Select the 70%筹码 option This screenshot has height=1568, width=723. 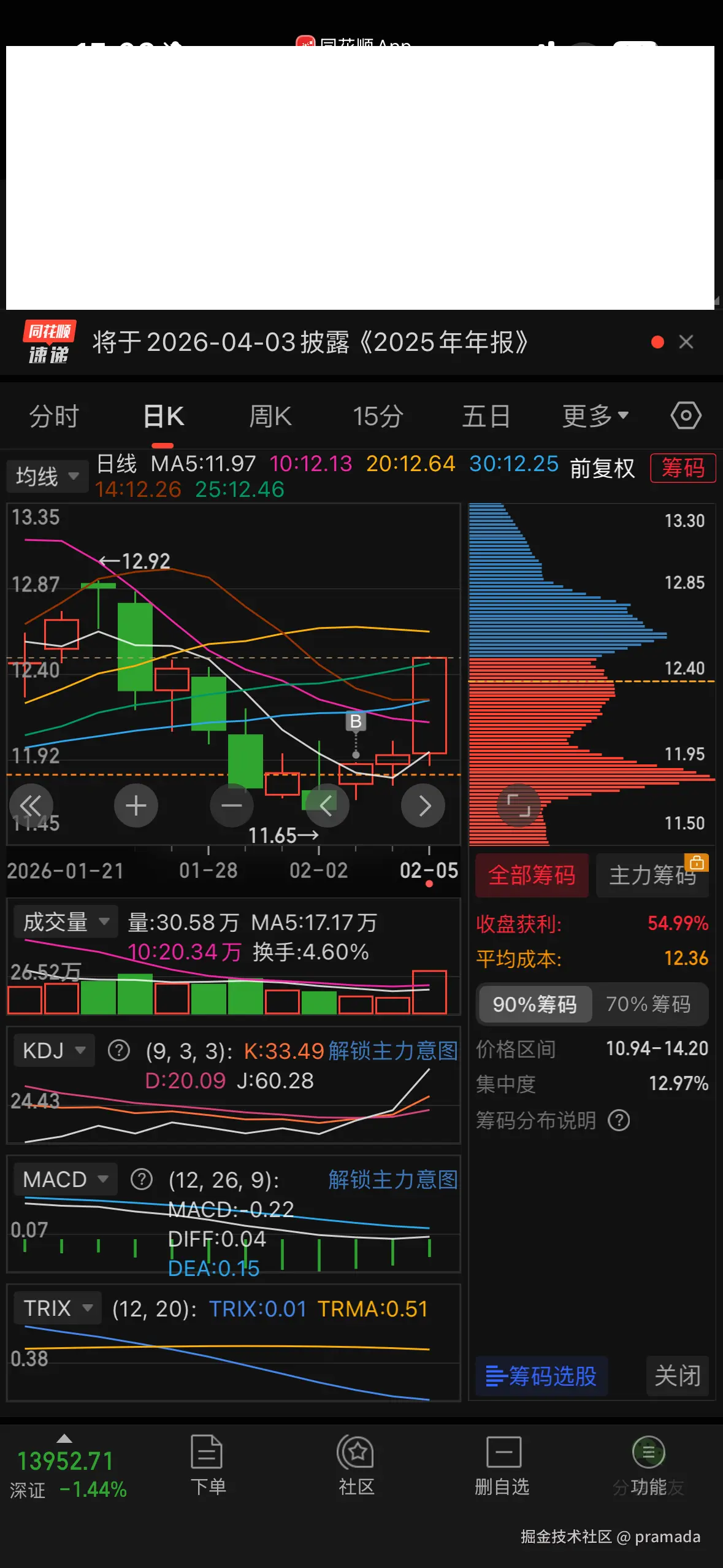(648, 1004)
